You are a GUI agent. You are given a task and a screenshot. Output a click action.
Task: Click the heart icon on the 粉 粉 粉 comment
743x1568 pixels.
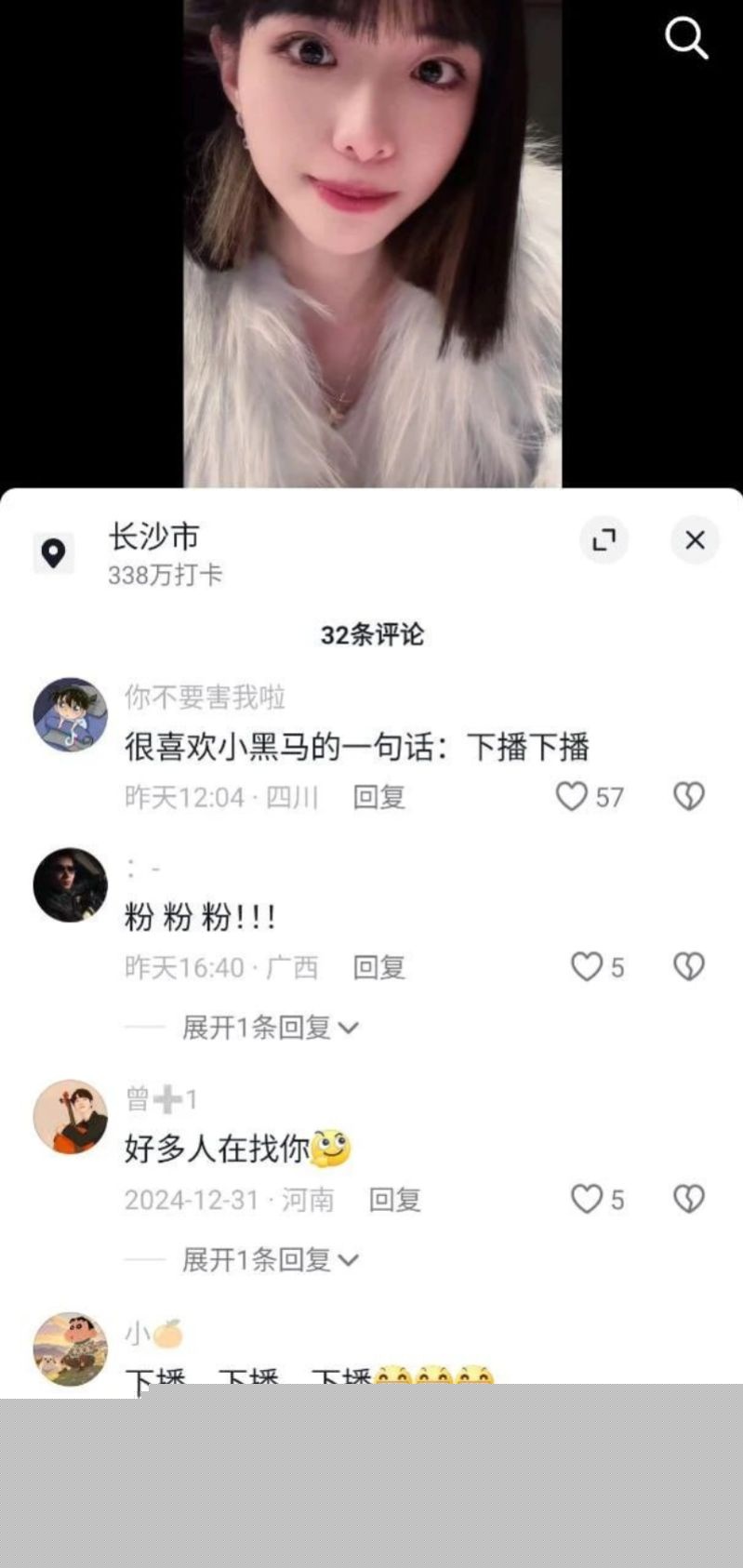(x=588, y=967)
